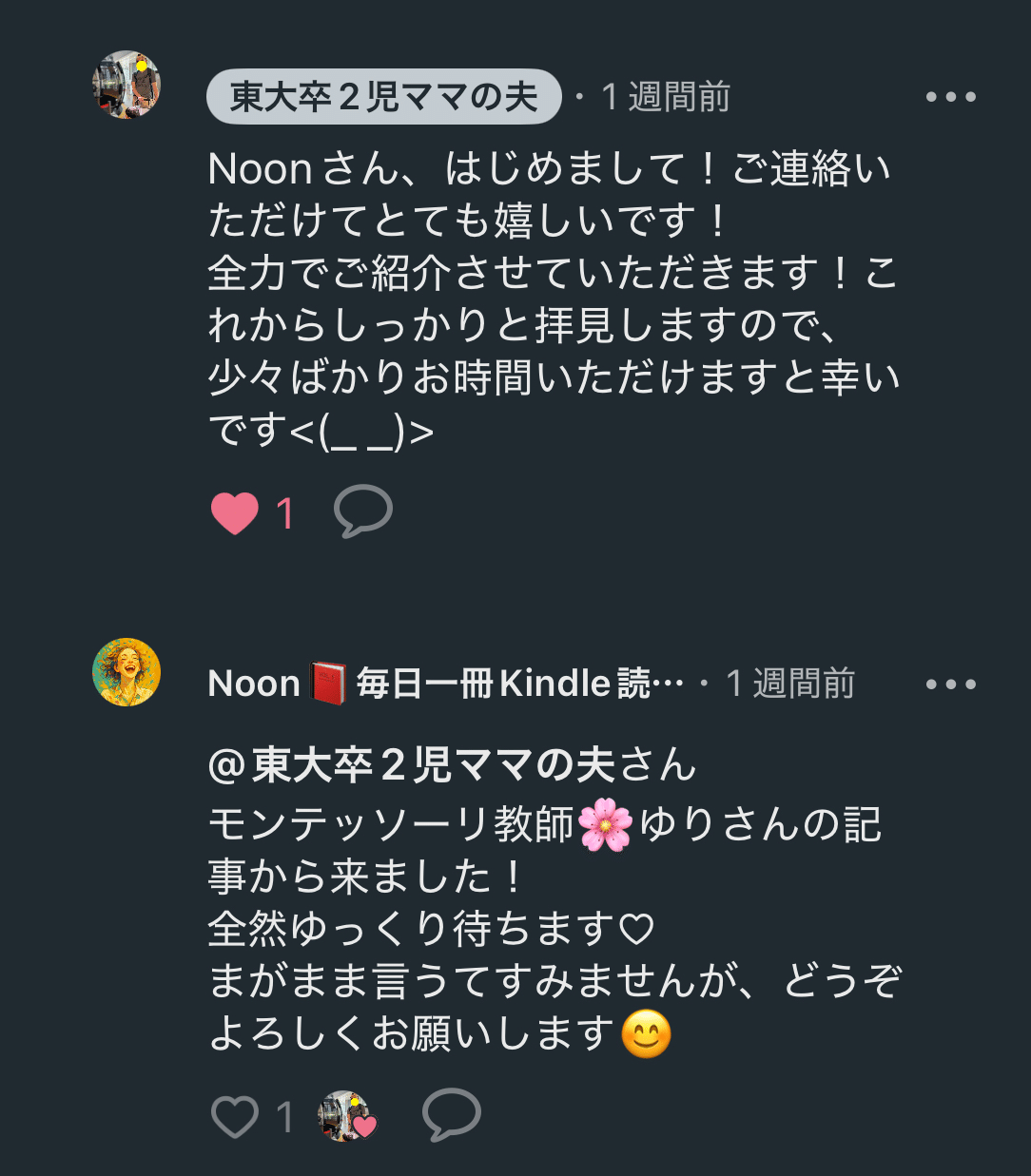Click the 😊 emoji ending Noon's message
The image size is (1031, 1176).
coord(646,1037)
